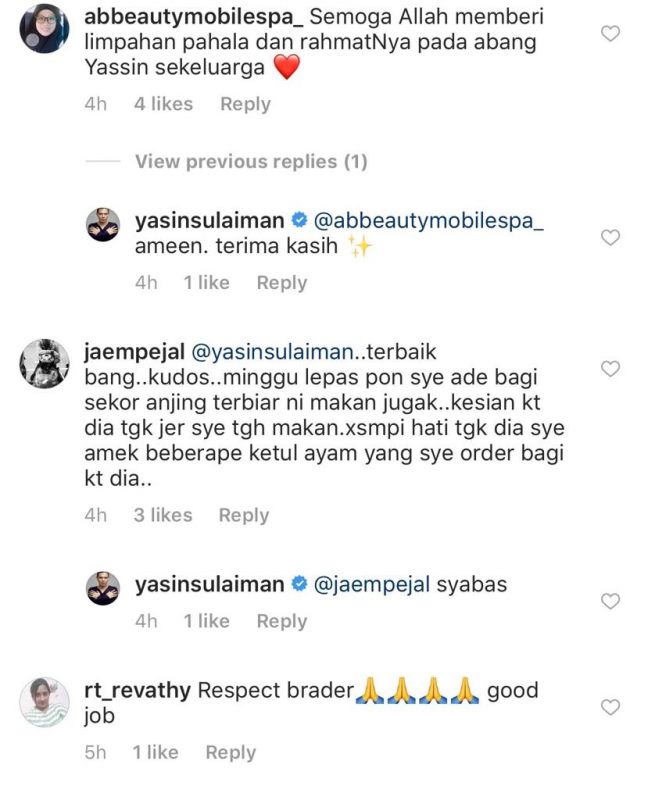The height and width of the screenshot is (800, 655).
Task: Like yasinsulaiman's 'syabas' reply
Action: click(x=609, y=601)
